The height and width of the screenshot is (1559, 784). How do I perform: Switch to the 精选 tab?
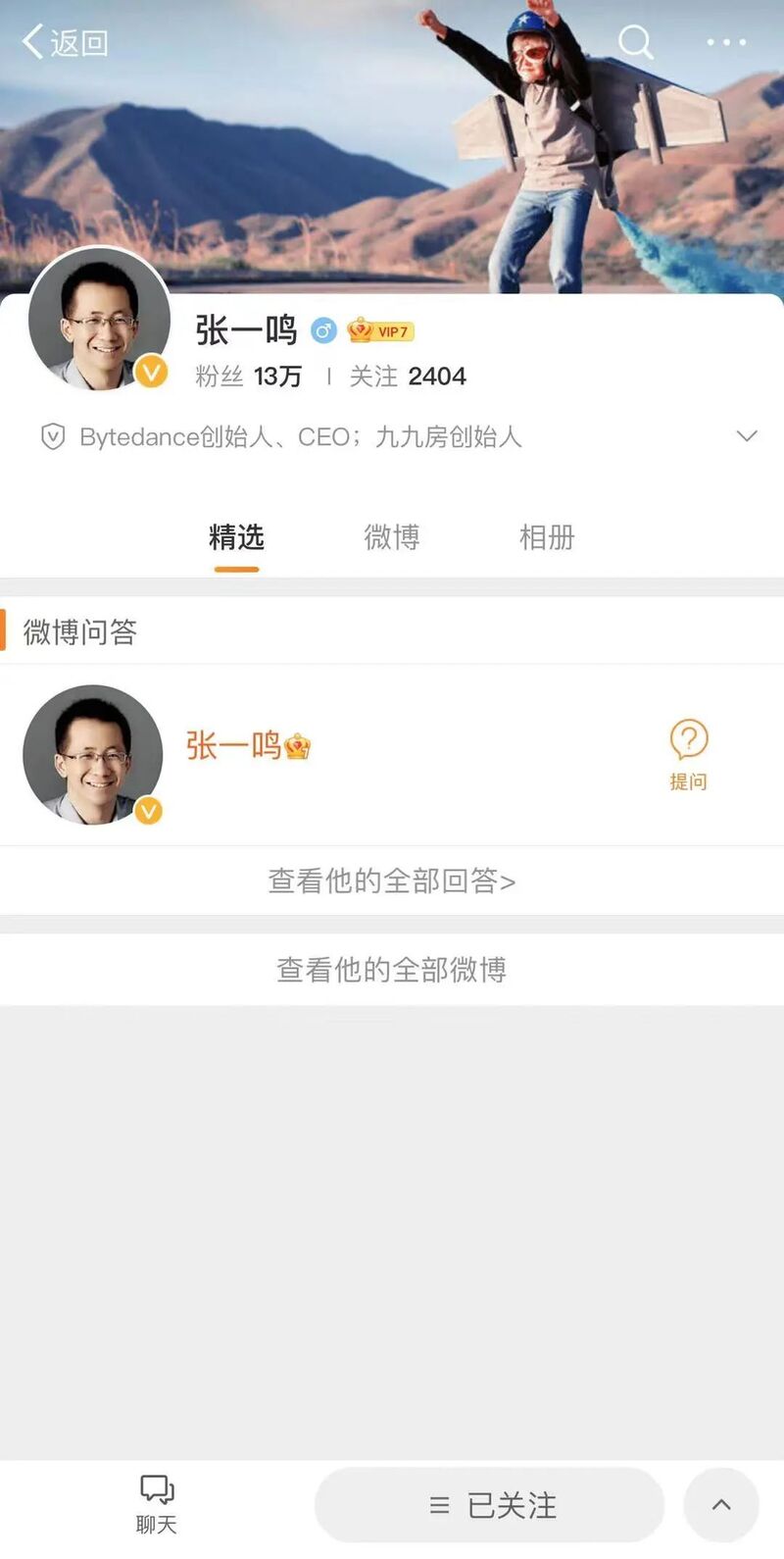tap(236, 537)
